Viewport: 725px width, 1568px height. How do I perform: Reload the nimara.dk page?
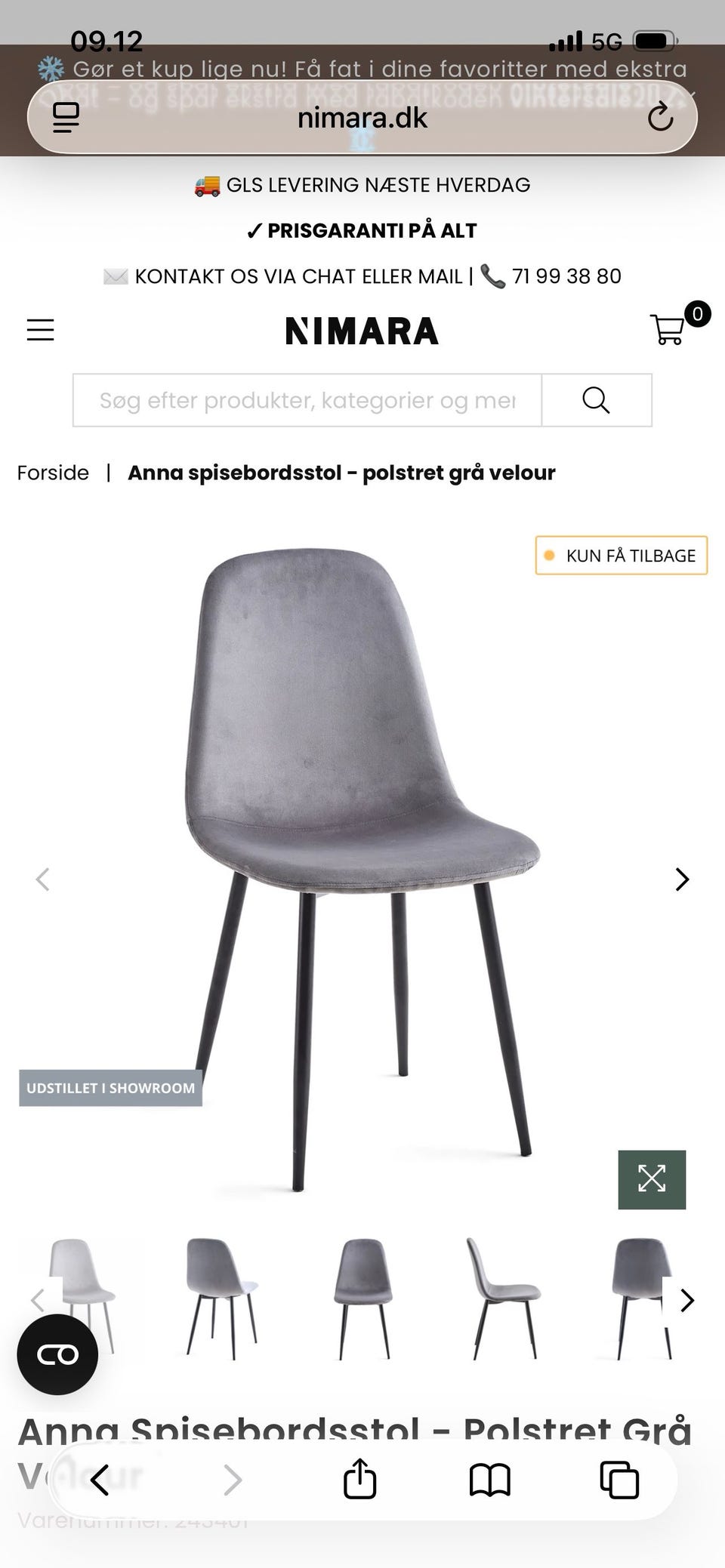coord(659,117)
